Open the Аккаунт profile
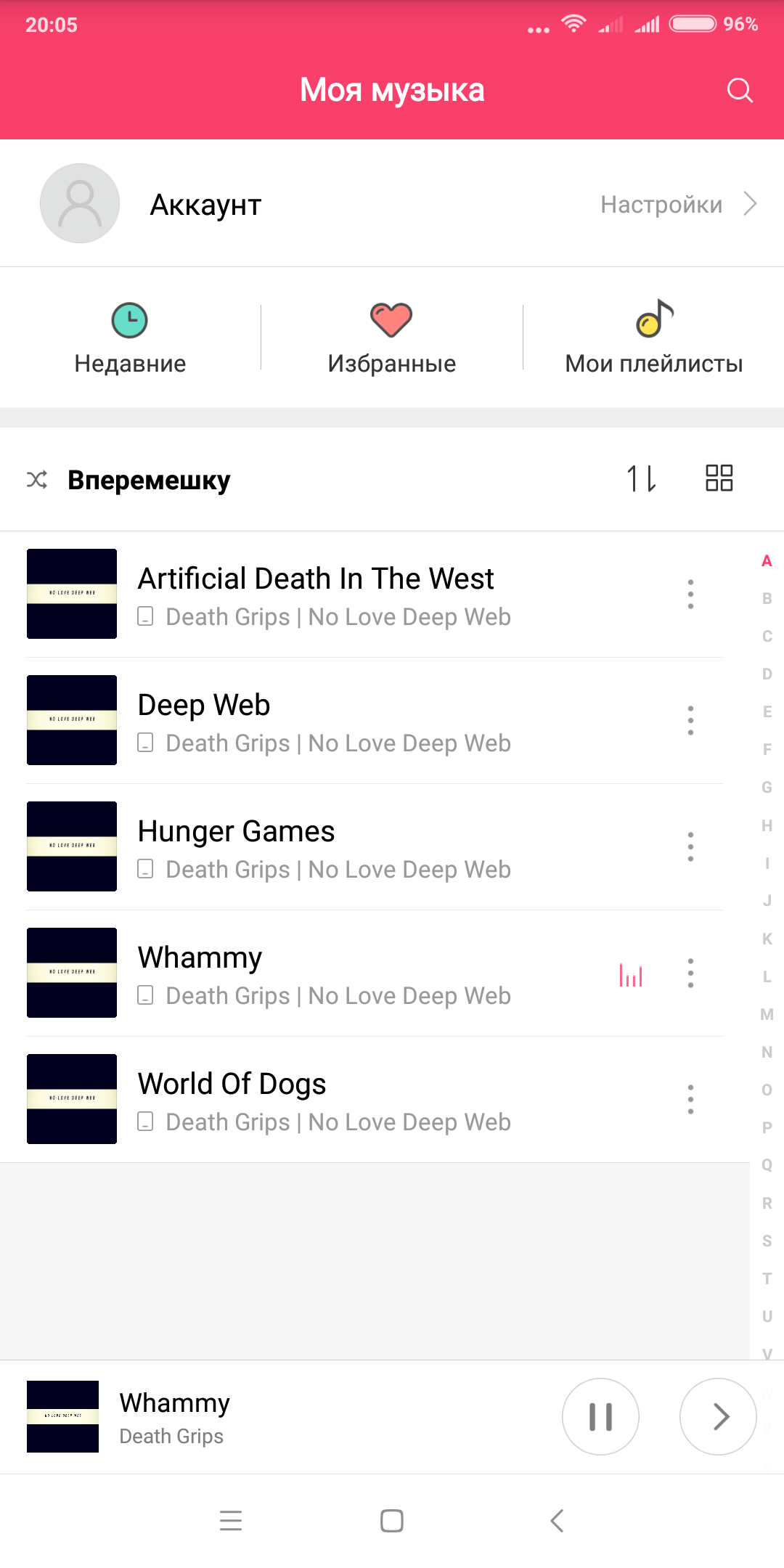784x1568 pixels. tap(205, 205)
